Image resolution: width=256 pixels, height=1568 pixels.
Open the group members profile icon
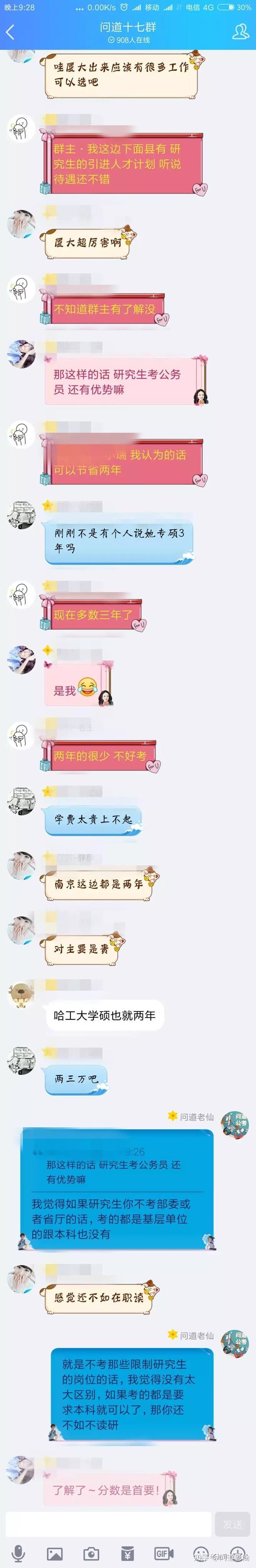(240, 32)
